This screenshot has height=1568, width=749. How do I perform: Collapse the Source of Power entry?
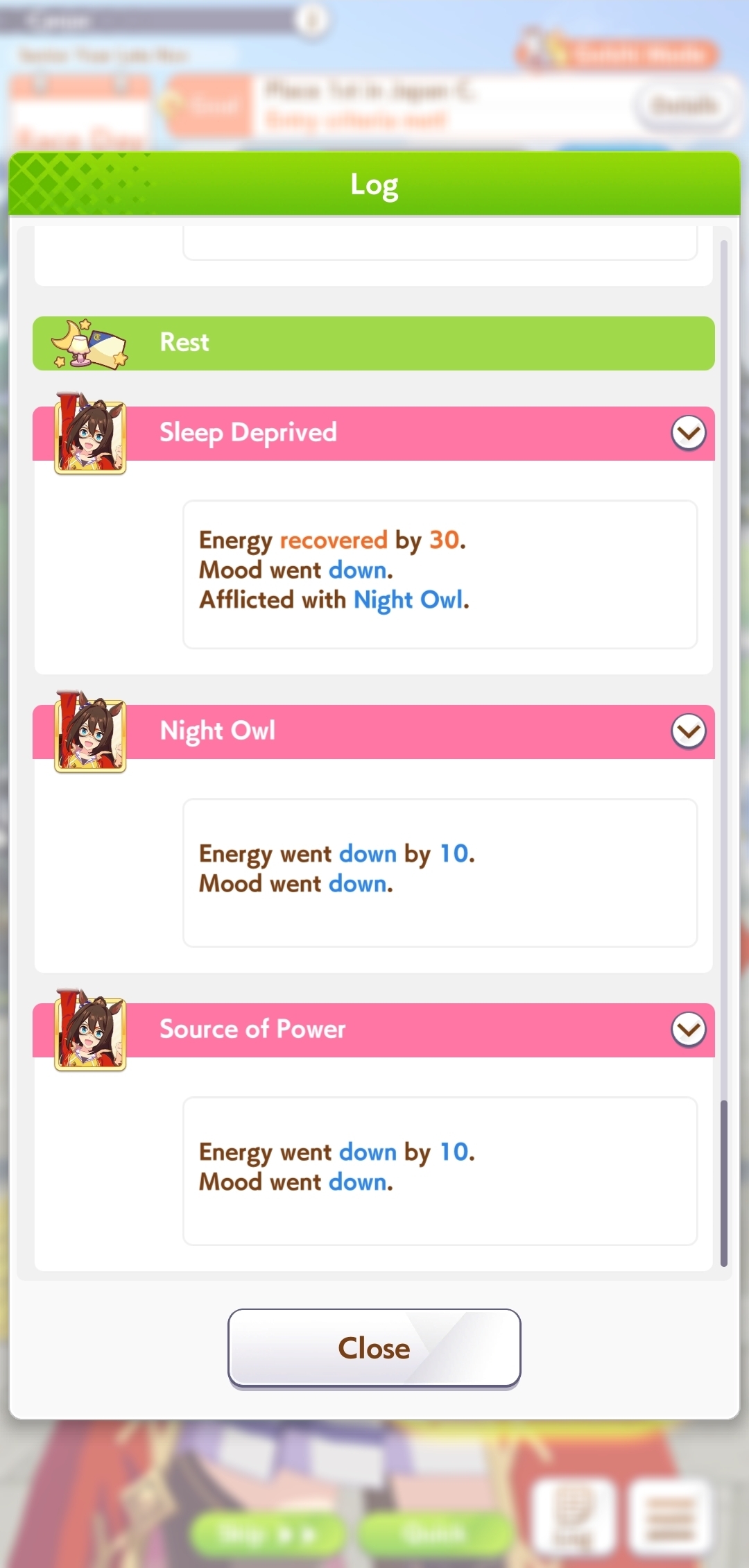pyautogui.click(x=688, y=1030)
